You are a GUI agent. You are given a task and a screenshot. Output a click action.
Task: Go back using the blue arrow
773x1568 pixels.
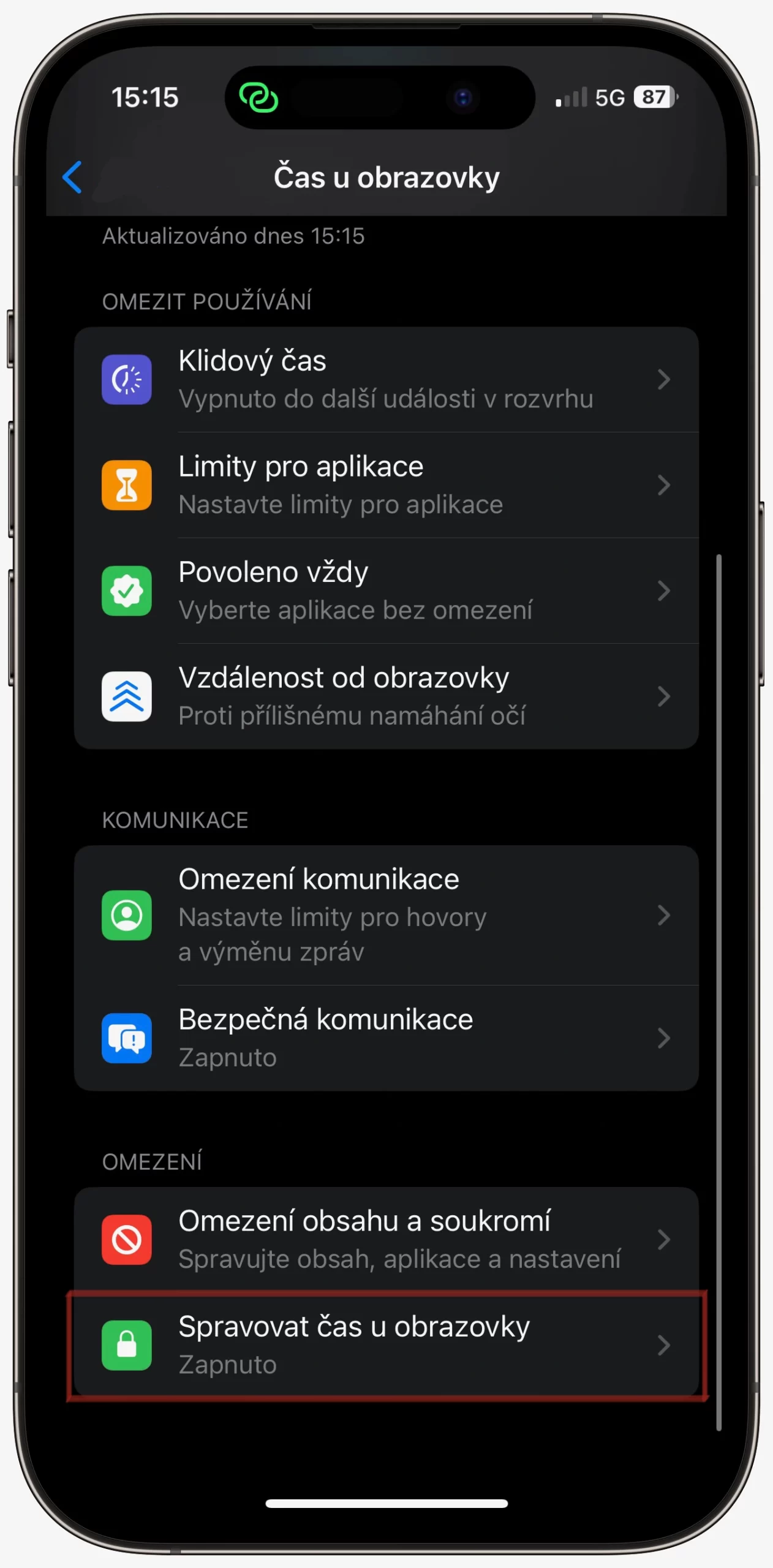click(x=72, y=178)
